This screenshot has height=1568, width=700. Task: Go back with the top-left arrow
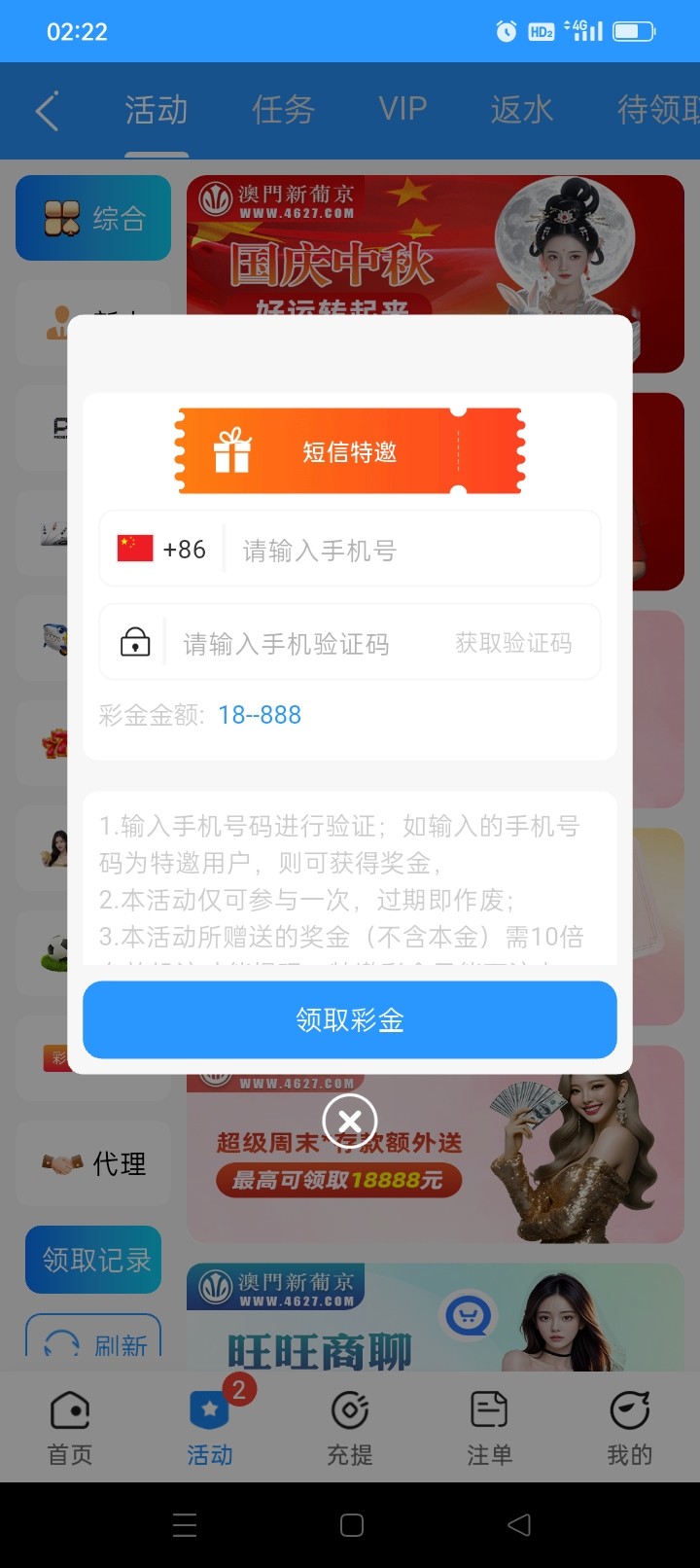coord(47,111)
